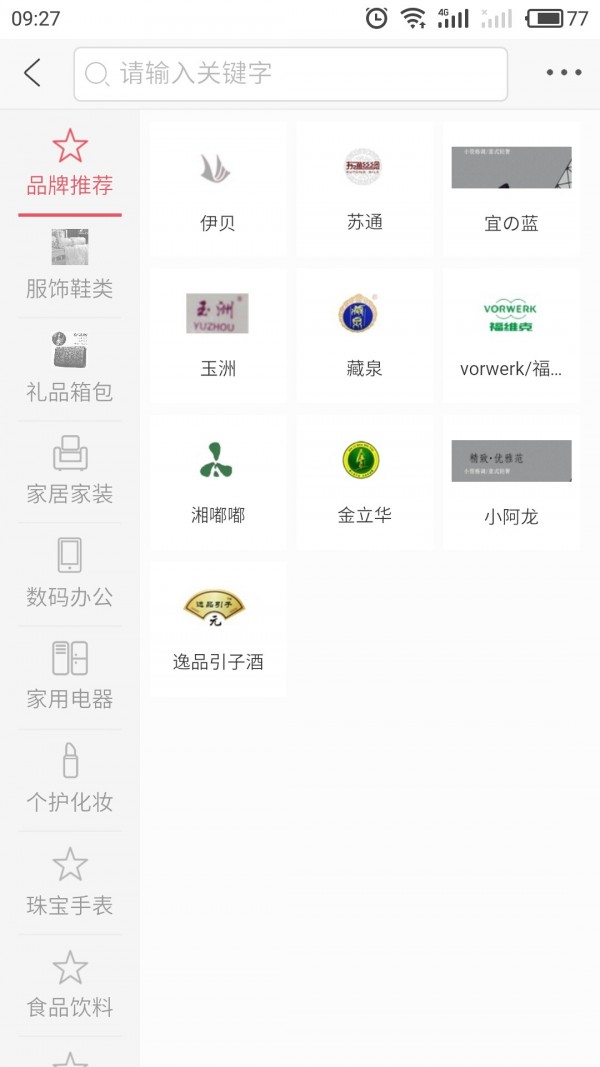600x1067 pixels.
Task: Switch to 家居家装 category
Action: point(69,471)
